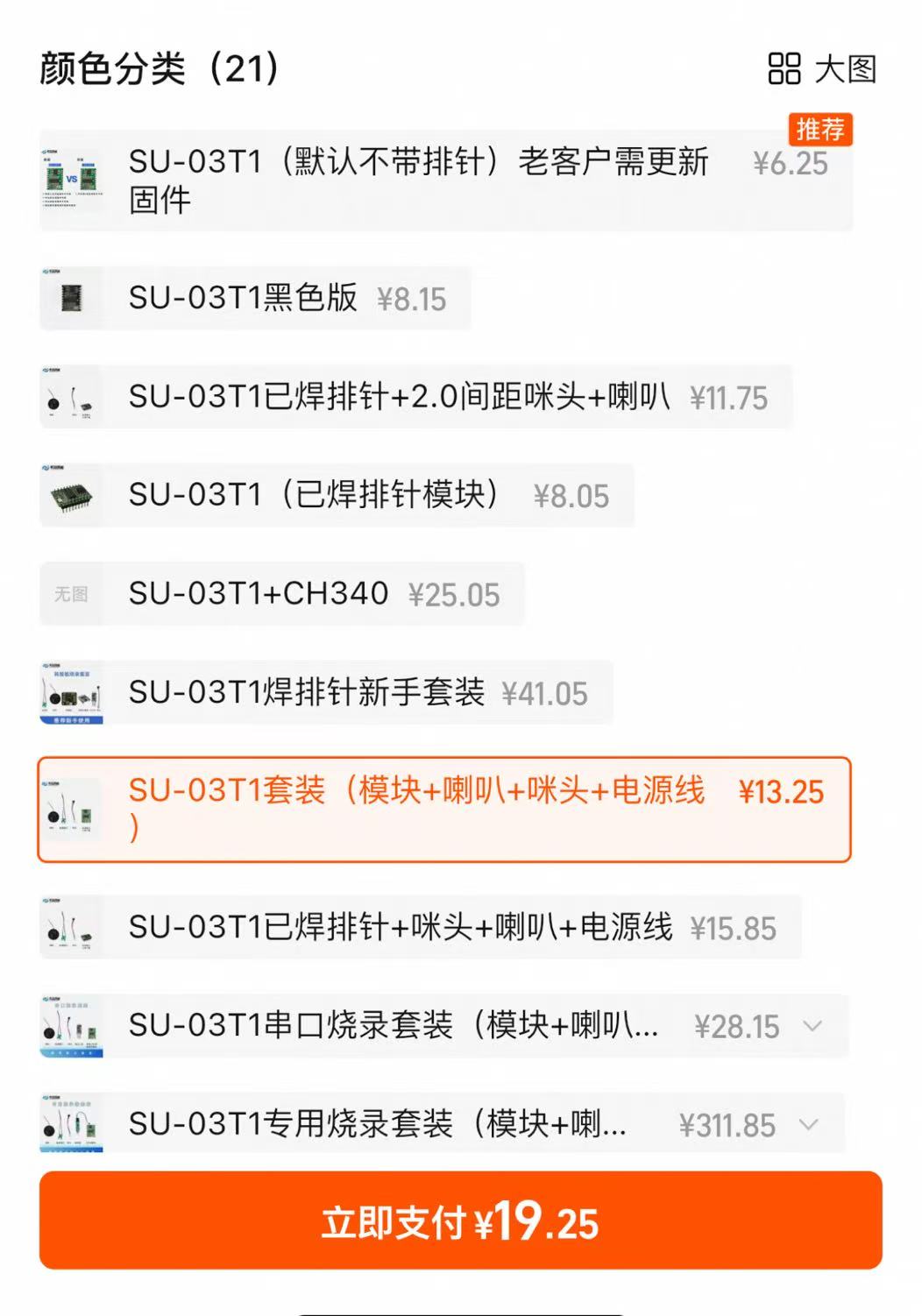
Task: Click the SU-03T1黑色版 product thumbnail
Action: point(72,299)
